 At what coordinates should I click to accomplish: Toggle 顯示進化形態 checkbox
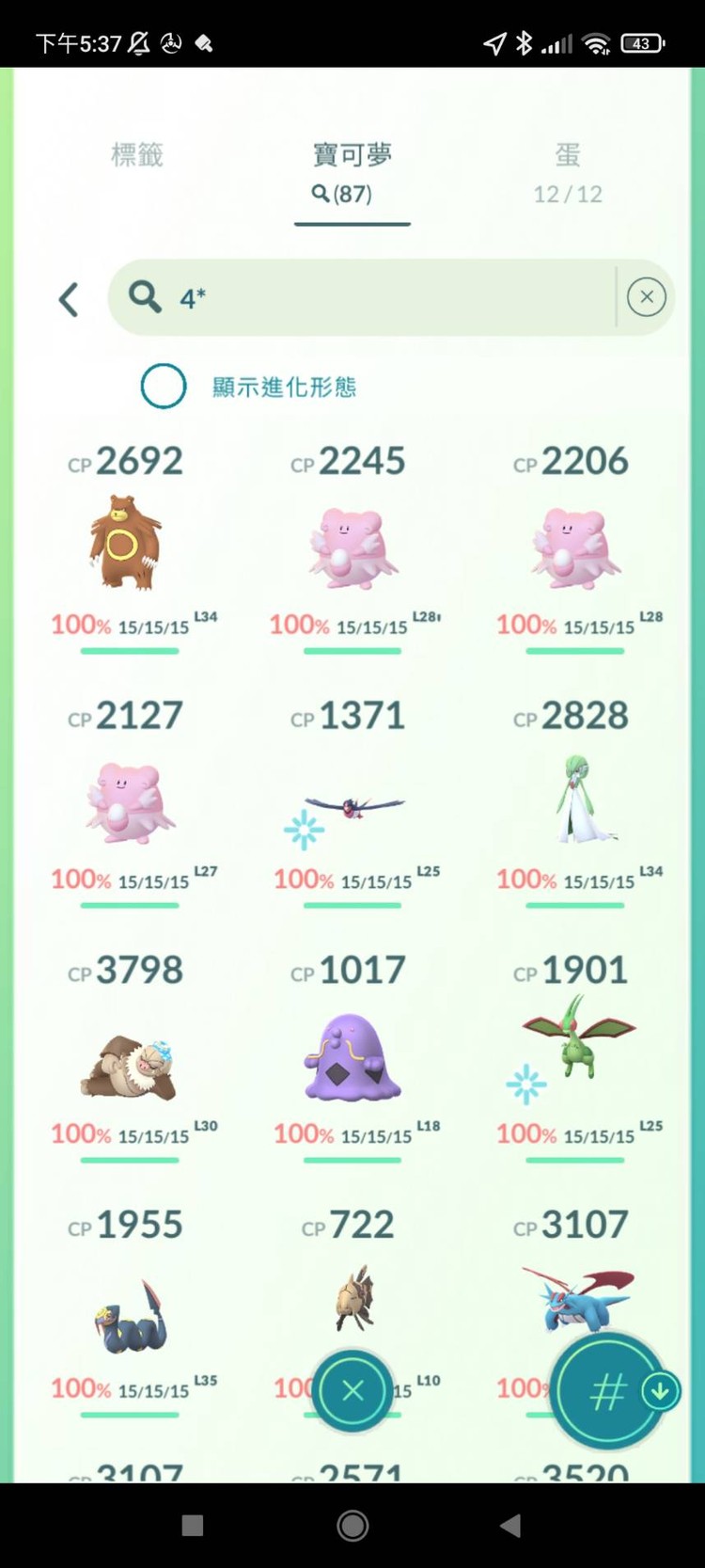(164, 387)
